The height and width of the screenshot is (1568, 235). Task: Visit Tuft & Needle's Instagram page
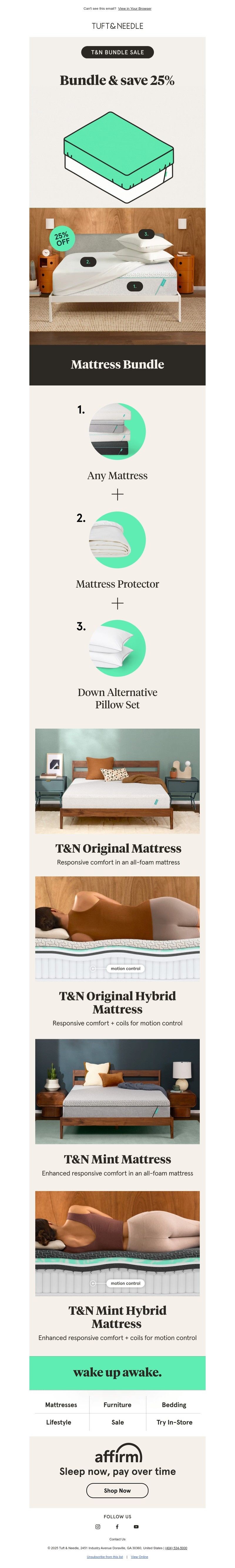pos(98,1526)
